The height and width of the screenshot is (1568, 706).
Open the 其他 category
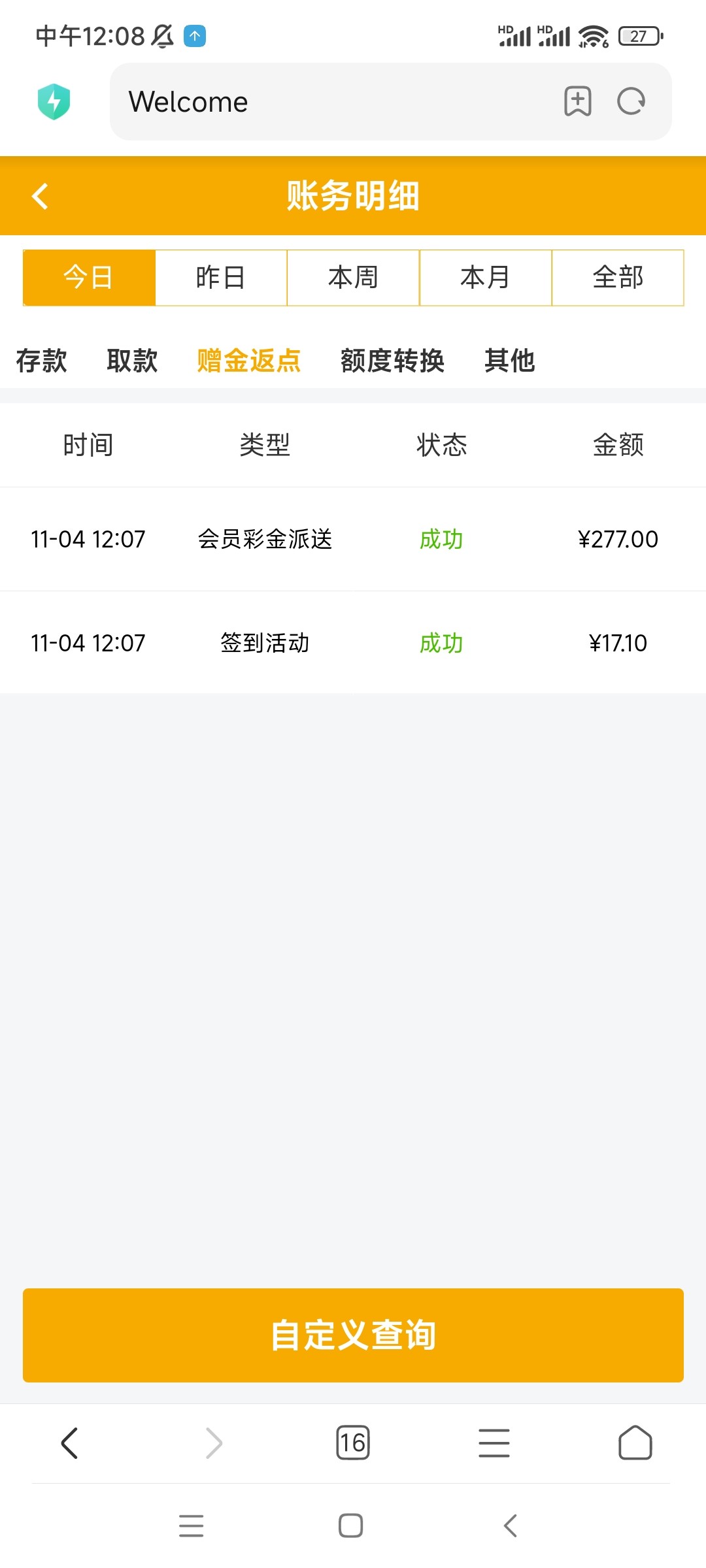509,361
